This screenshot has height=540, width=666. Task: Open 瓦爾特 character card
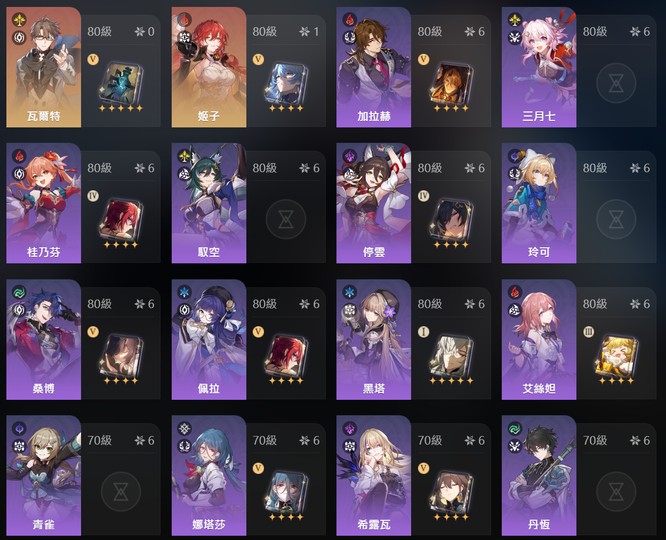click(x=42, y=65)
